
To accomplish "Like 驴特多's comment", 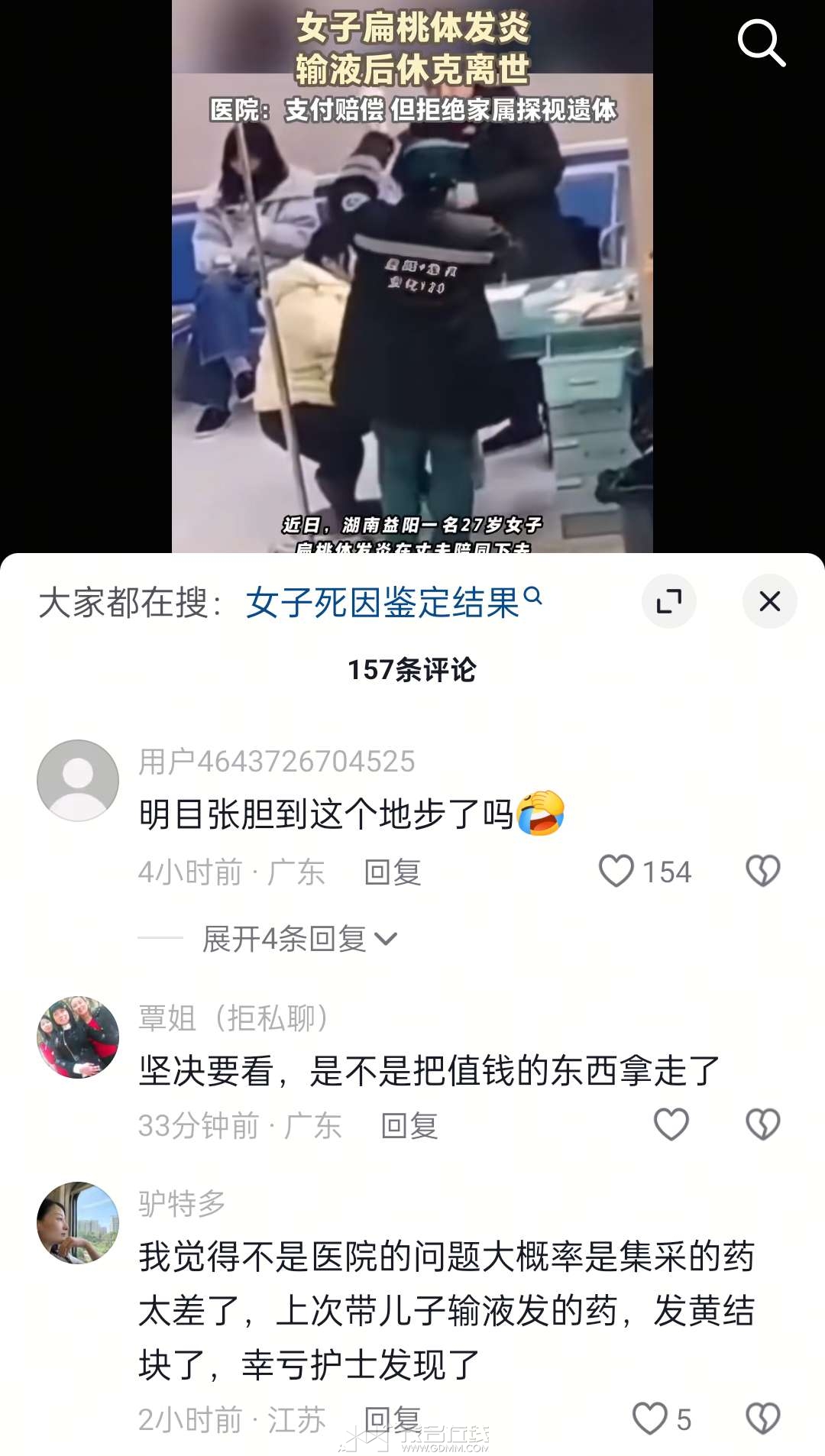I will [x=650, y=1419].
